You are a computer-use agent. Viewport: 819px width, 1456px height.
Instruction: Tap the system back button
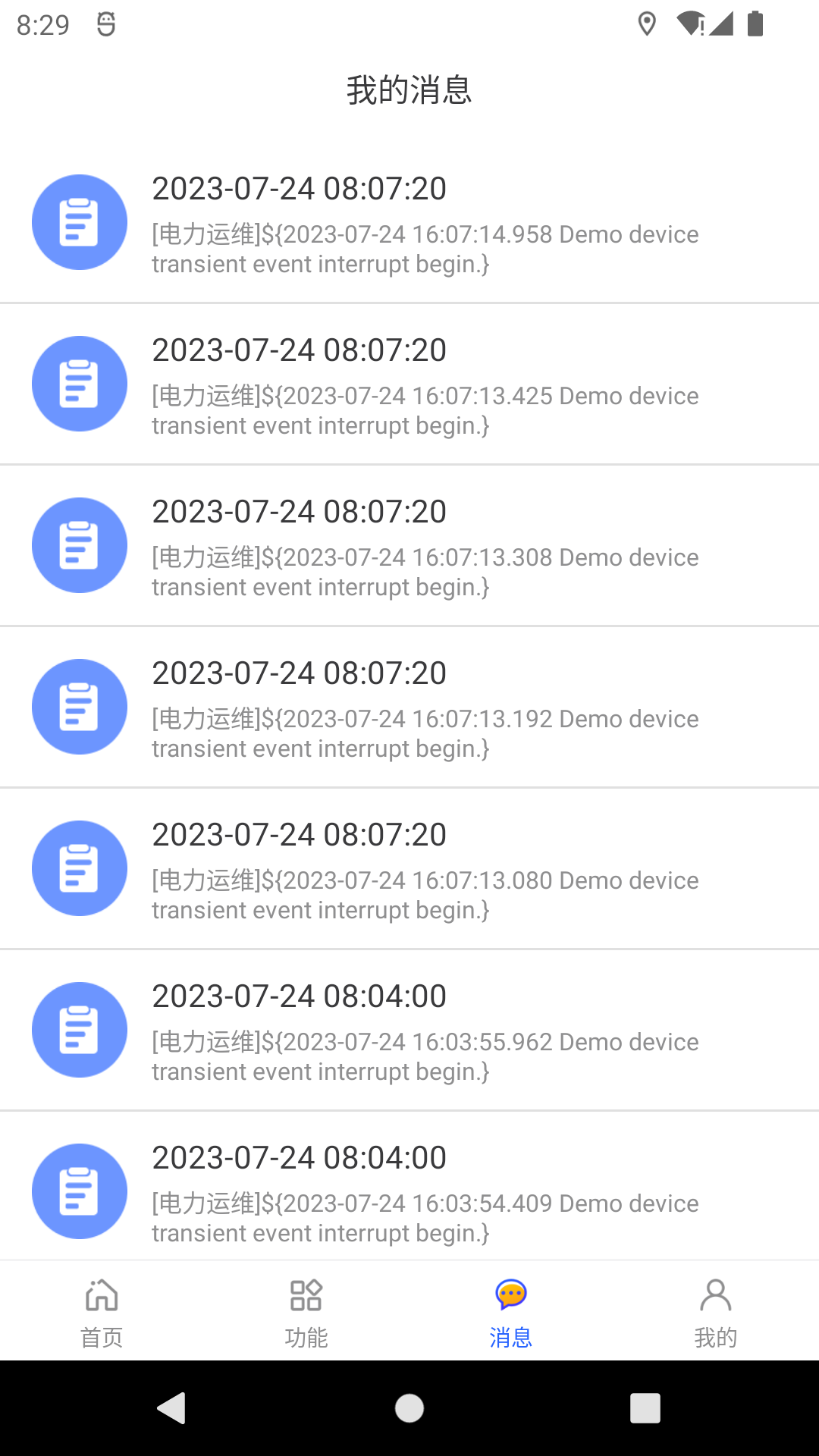[x=172, y=1408]
